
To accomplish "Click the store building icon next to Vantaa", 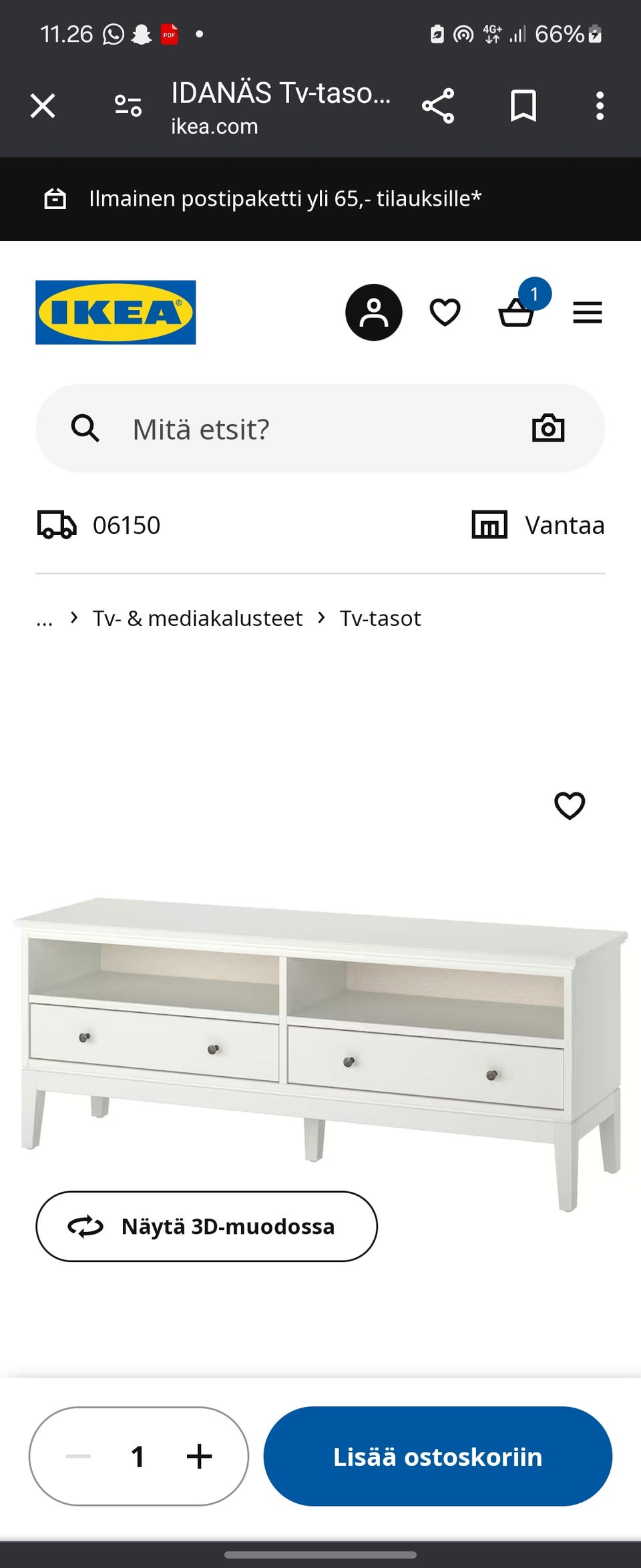I will (489, 525).
